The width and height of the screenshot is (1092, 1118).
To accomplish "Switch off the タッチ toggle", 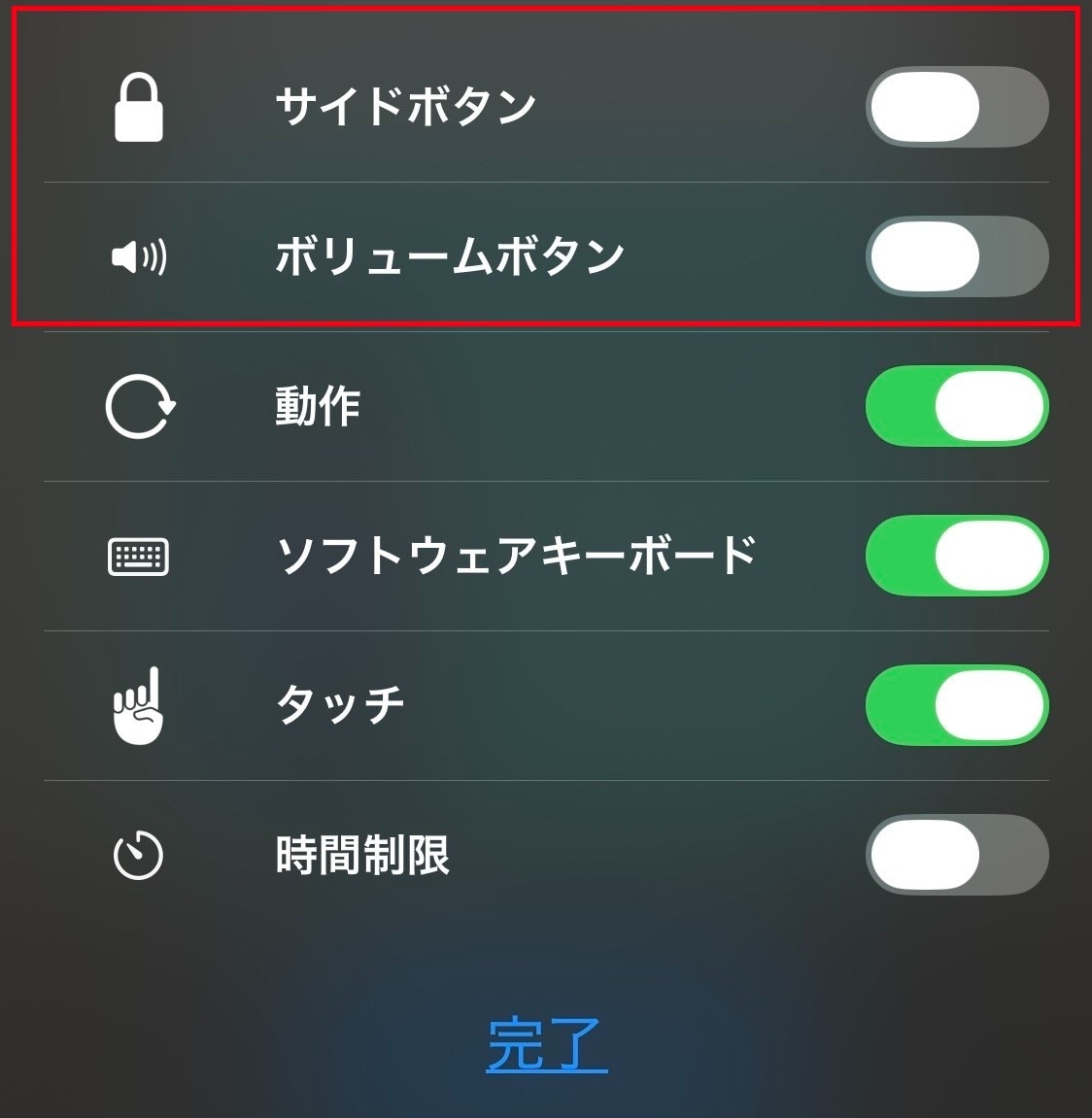I will tap(956, 705).
